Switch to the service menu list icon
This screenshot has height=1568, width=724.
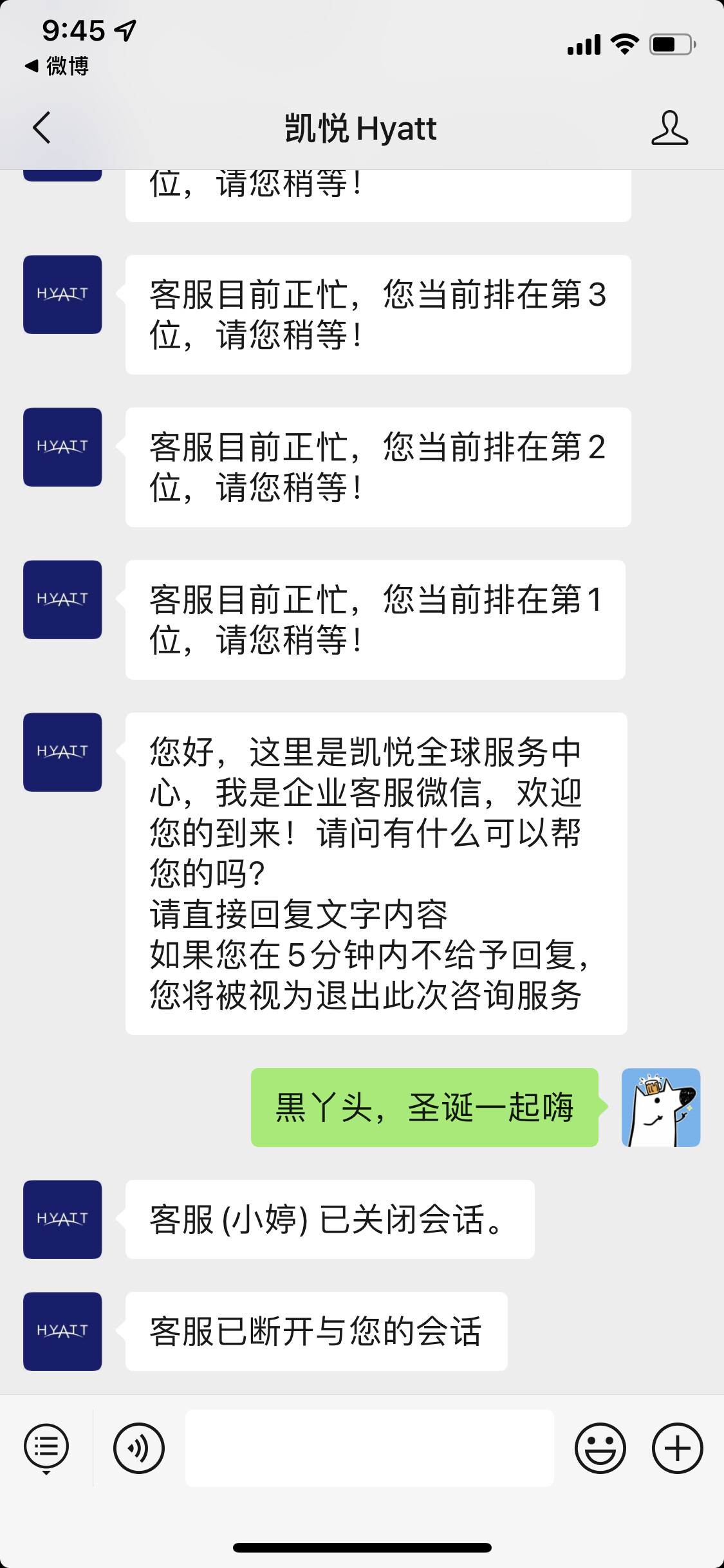click(46, 1448)
